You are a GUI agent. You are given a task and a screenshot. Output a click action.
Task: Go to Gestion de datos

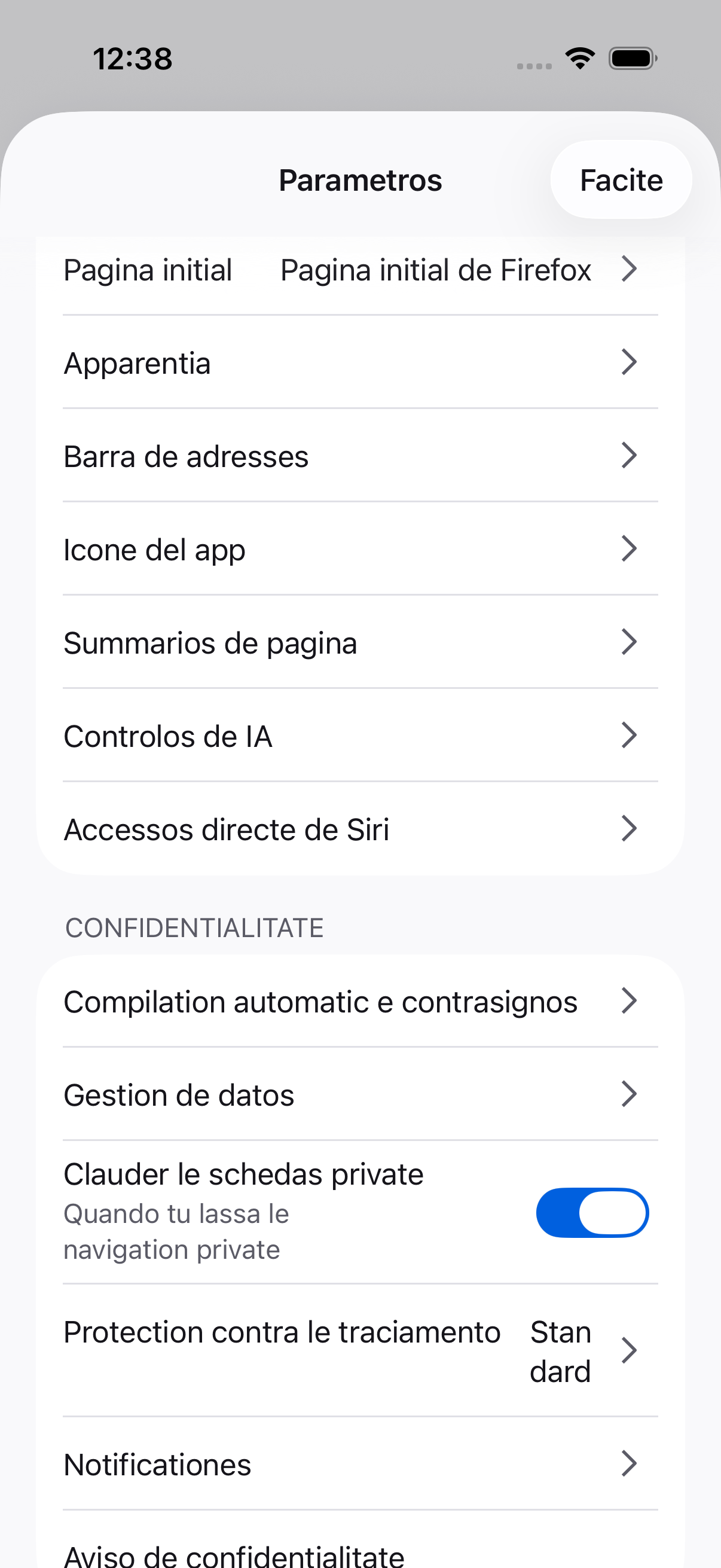(x=360, y=1095)
